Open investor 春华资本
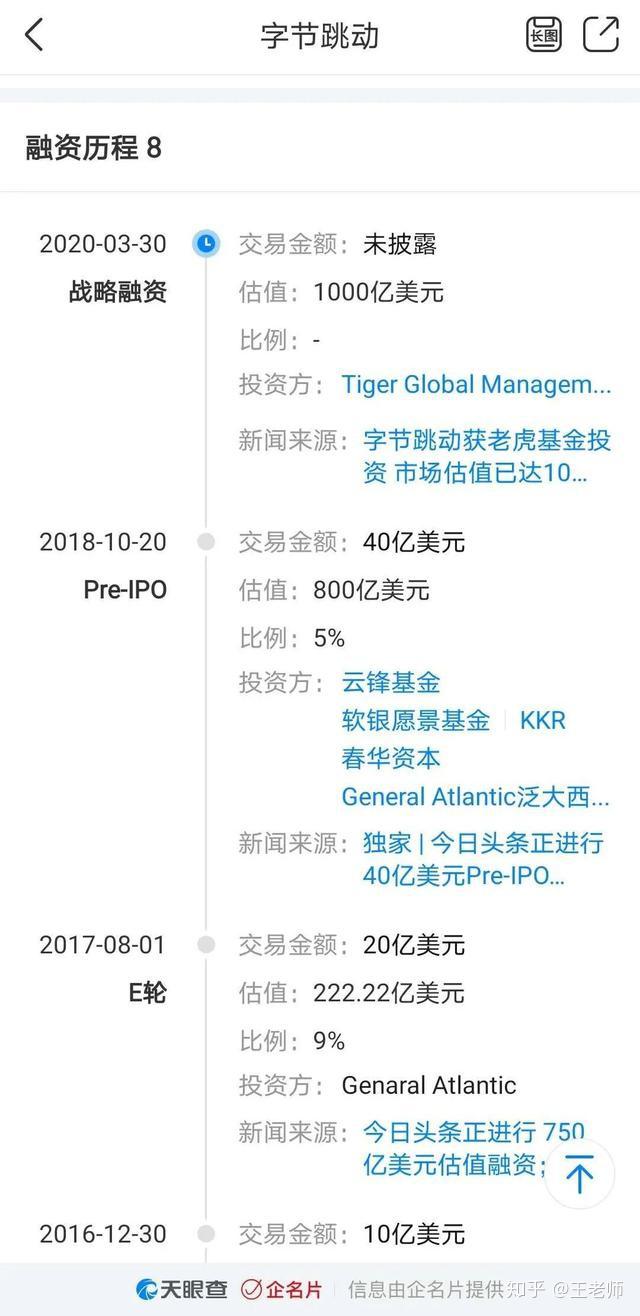This screenshot has height=1316, width=640. (x=391, y=759)
